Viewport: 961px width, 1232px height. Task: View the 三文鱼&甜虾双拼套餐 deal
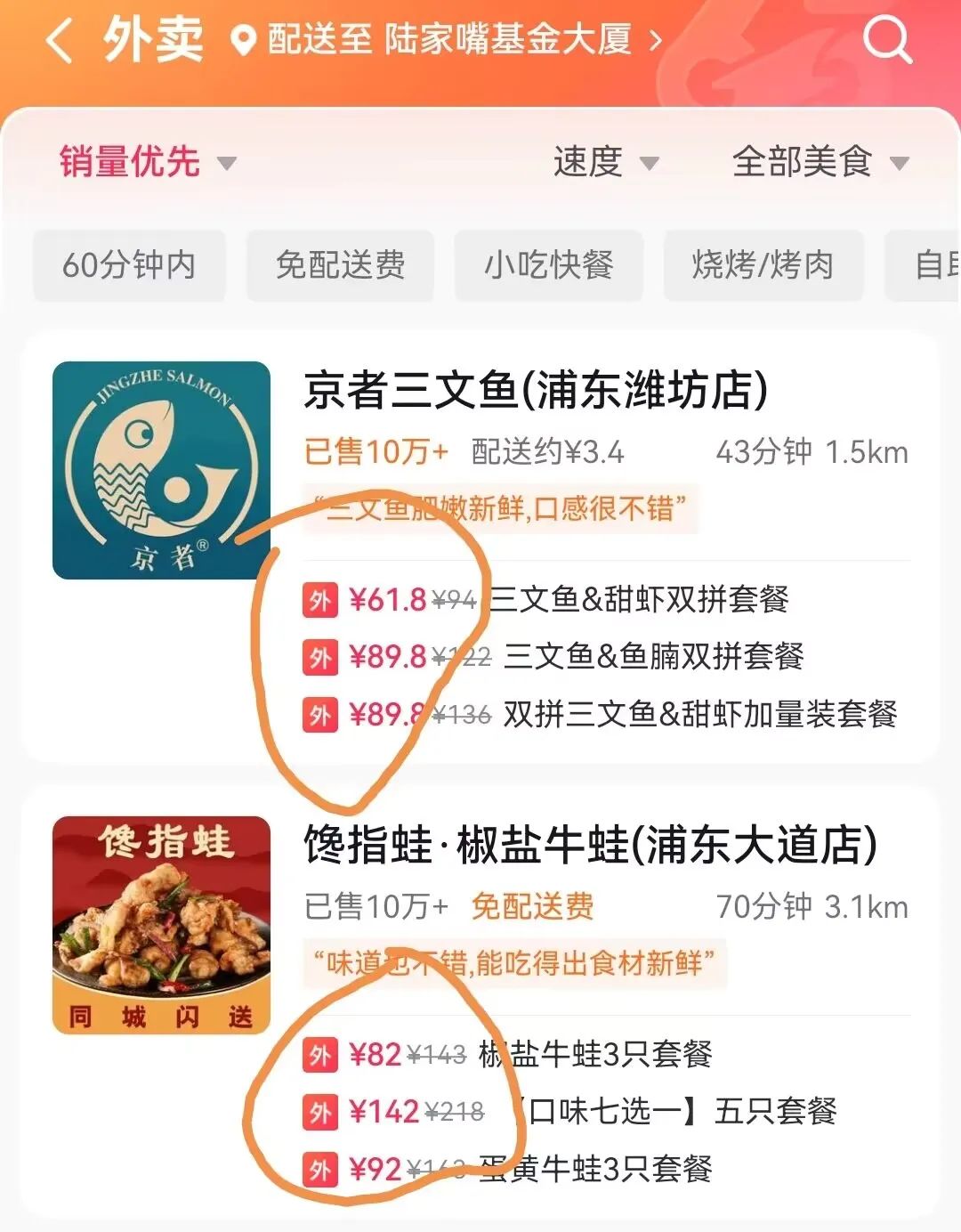pyautogui.click(x=638, y=600)
